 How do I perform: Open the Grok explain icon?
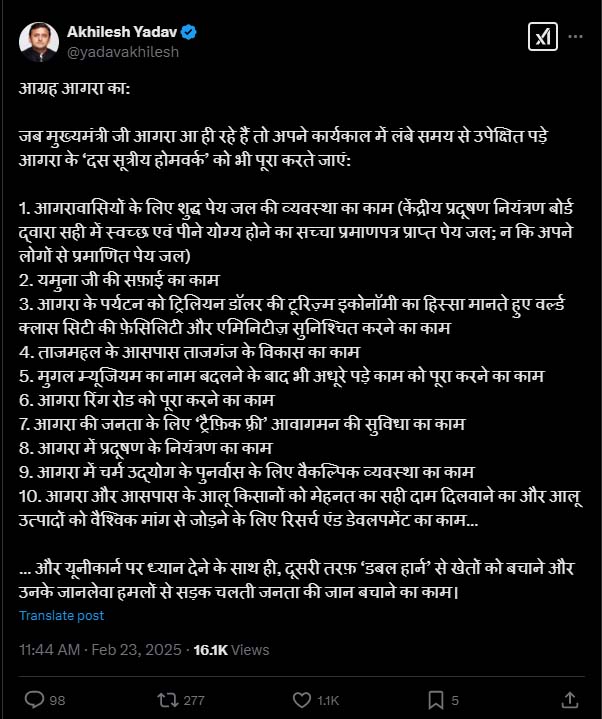point(541,38)
